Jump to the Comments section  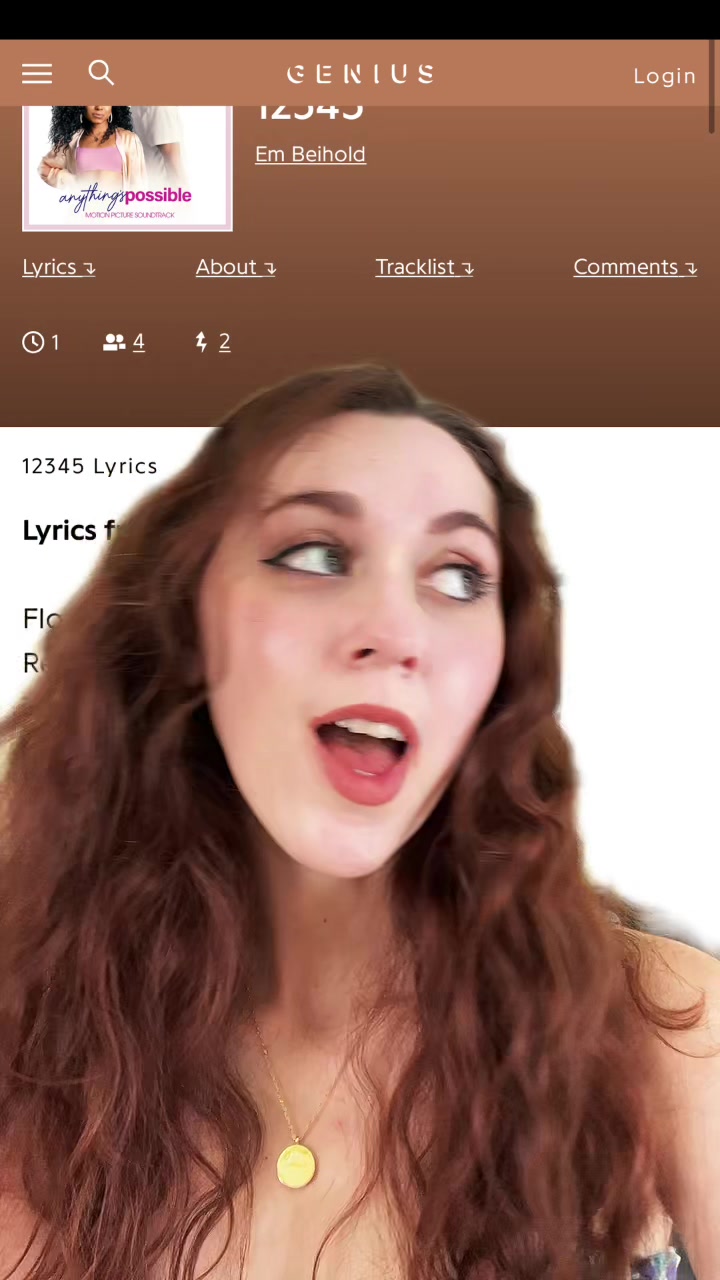[x=634, y=267]
